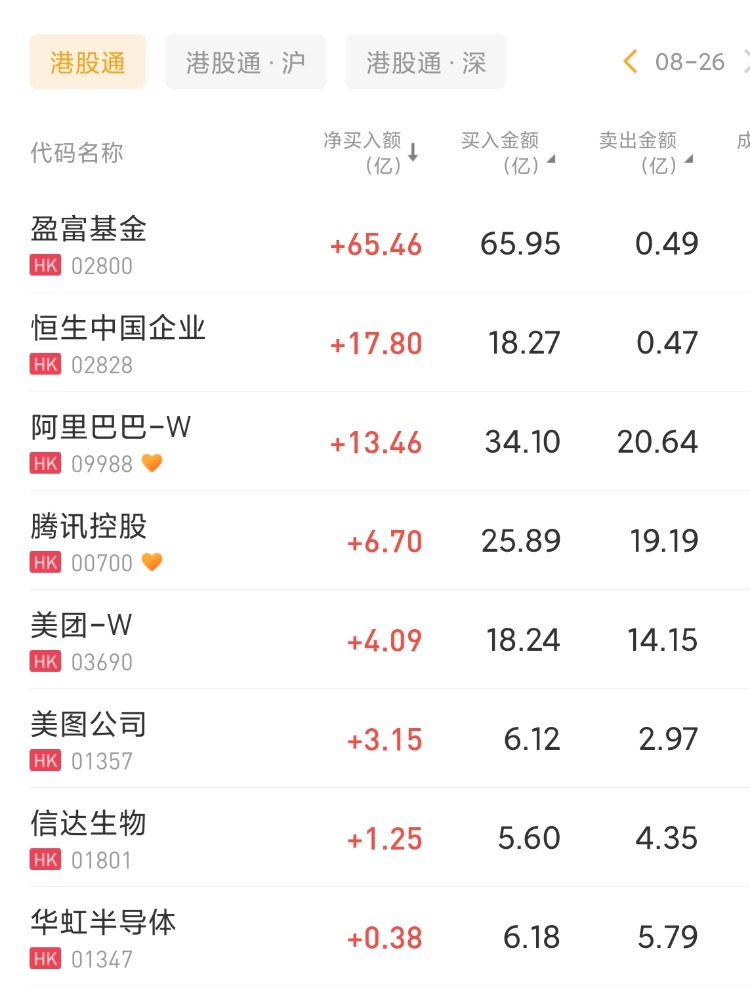
Task: Sort by 买入金额 column
Action: tap(507, 153)
